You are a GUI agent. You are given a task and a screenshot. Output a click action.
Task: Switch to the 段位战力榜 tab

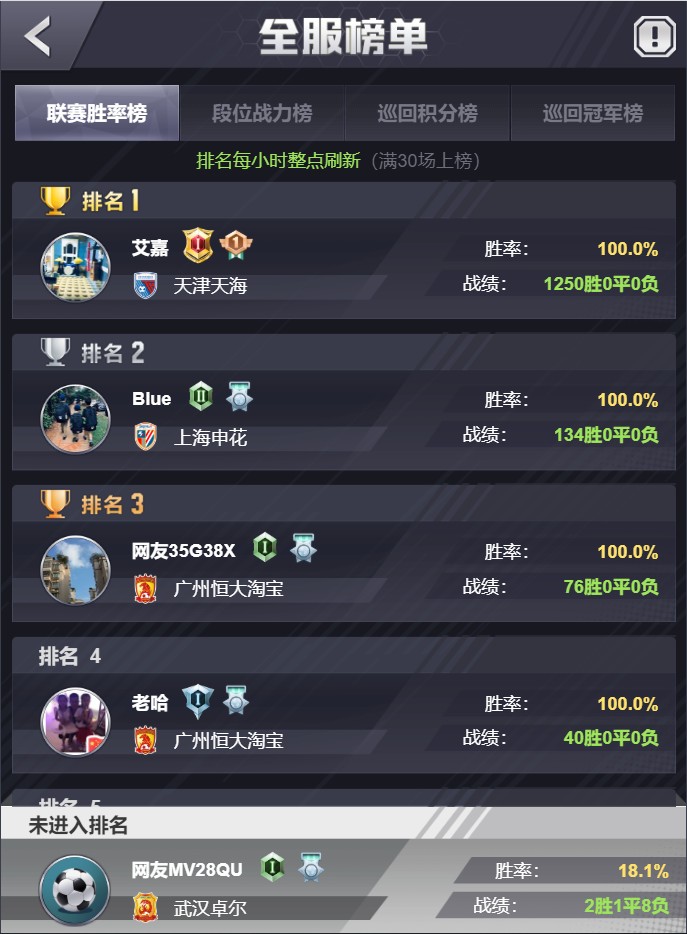click(262, 113)
